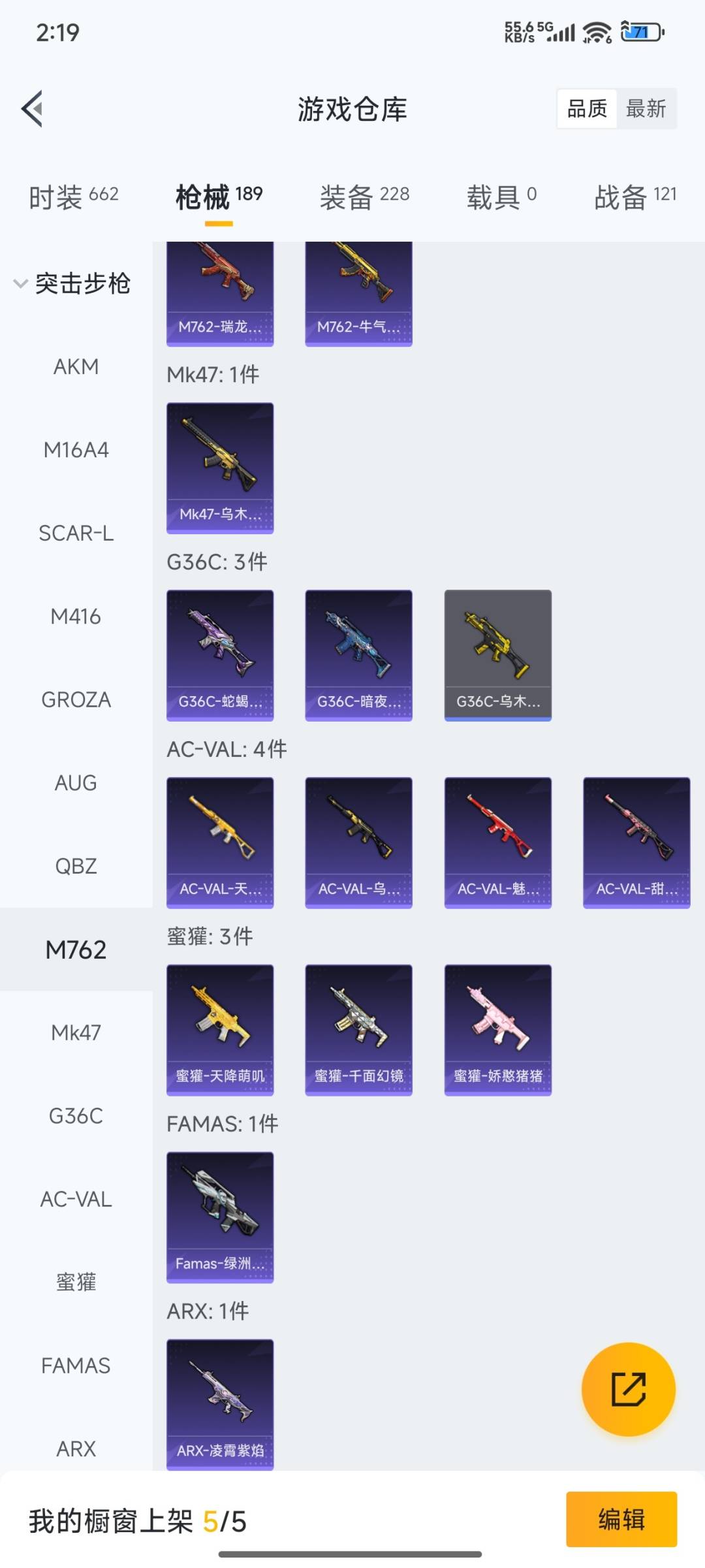This screenshot has width=705, height=1568.
Task: Collapse the 突击步枪 category
Action: tap(73, 283)
